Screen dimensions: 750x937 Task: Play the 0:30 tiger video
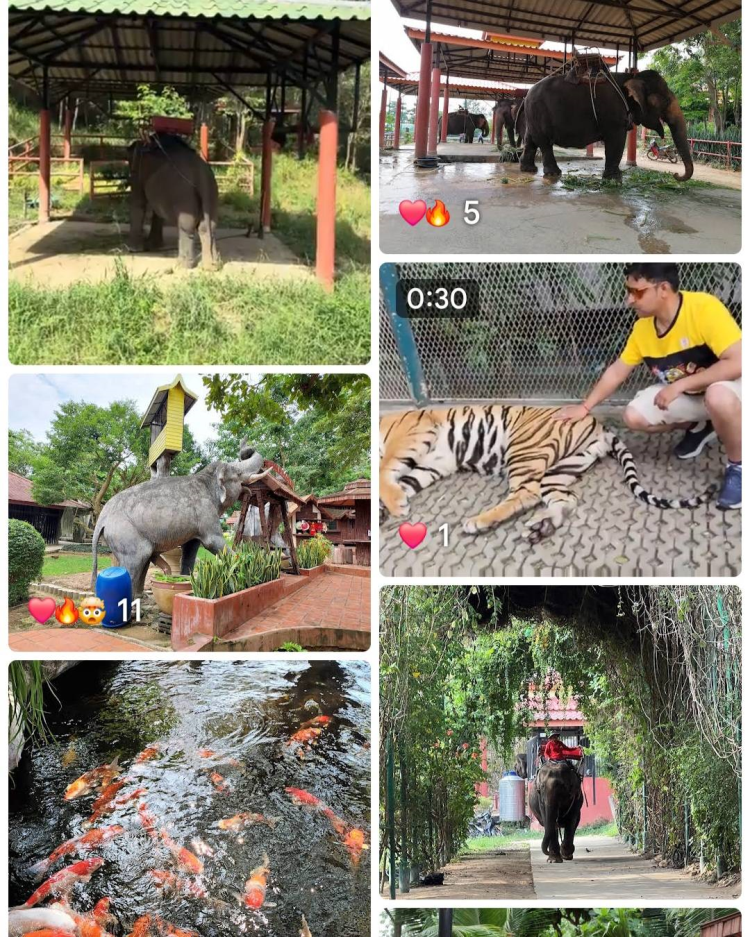[560, 420]
